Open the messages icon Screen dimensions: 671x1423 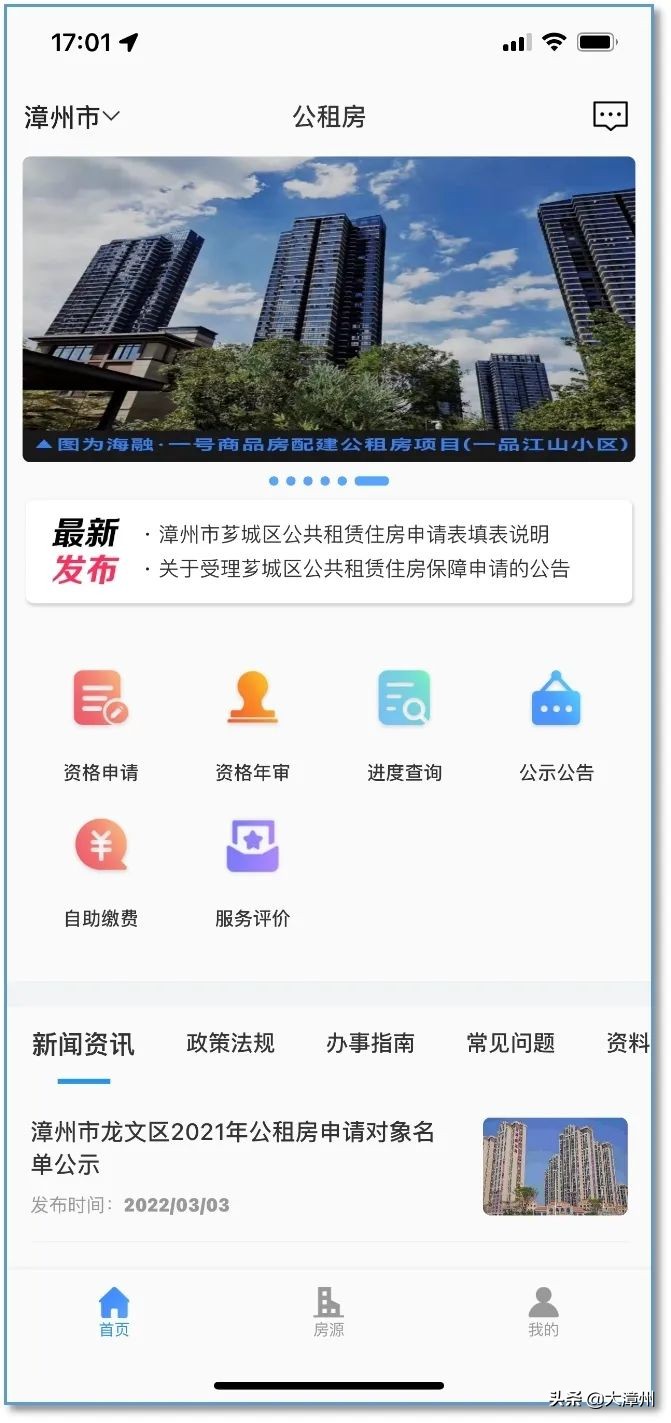[x=609, y=116]
